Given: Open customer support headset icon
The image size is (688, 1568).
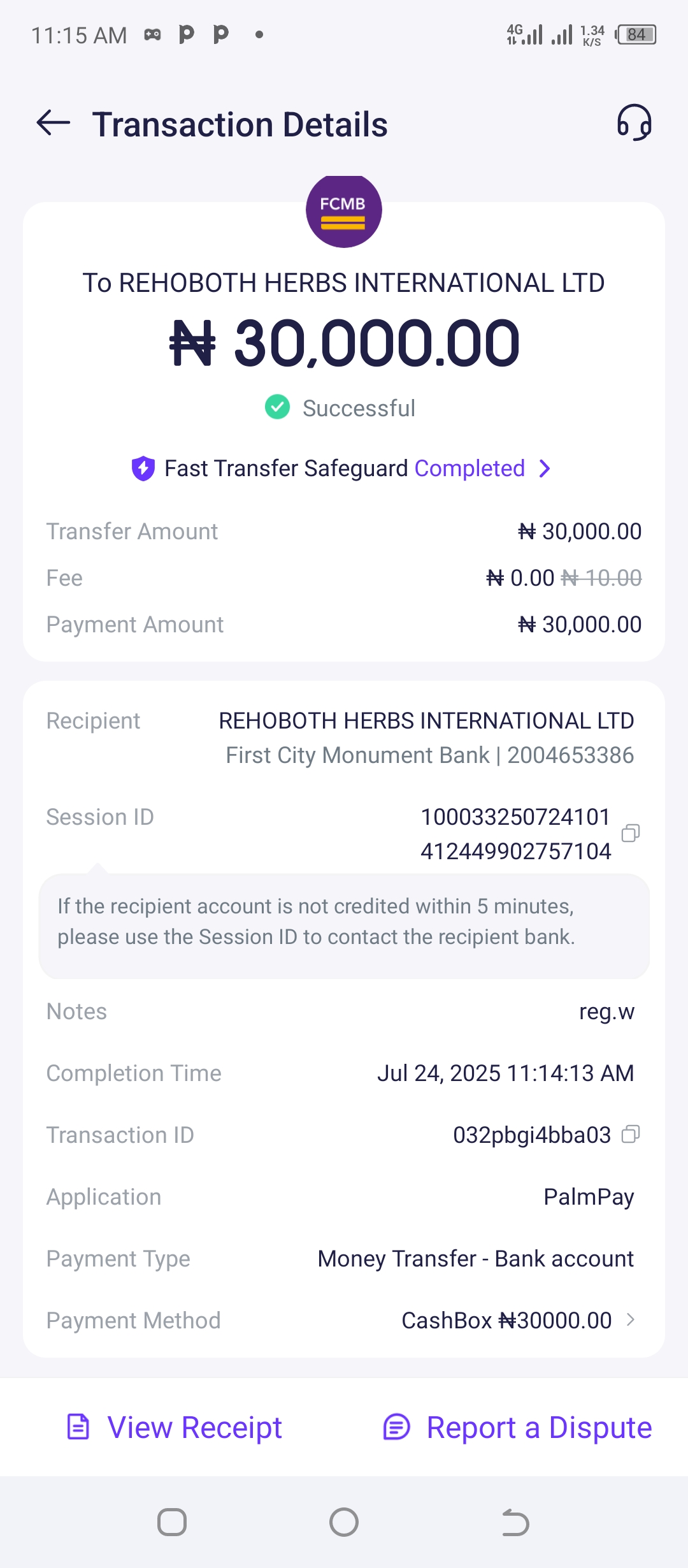Looking at the screenshot, I should pyautogui.click(x=634, y=123).
